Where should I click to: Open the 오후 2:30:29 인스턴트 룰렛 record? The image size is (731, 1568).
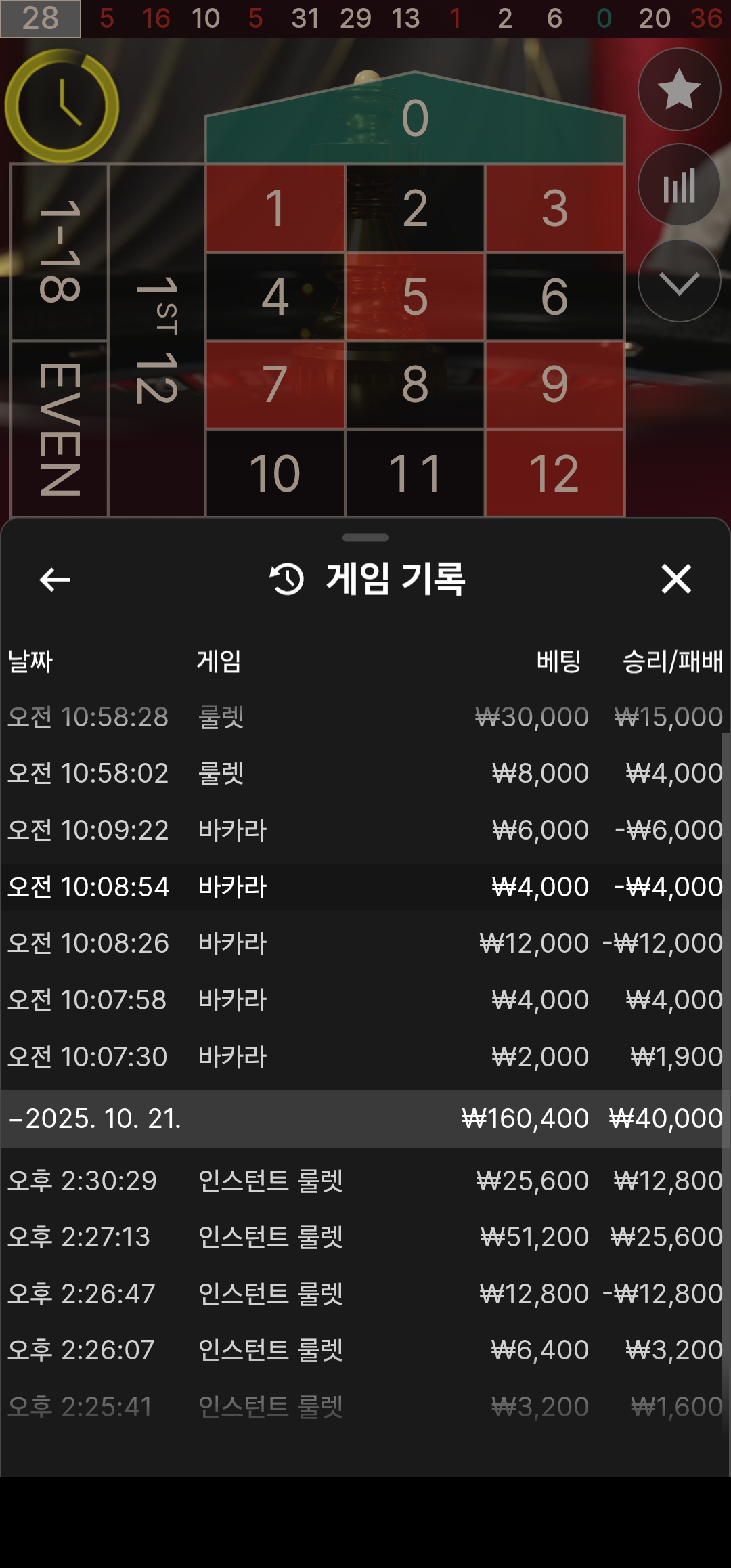[x=365, y=1181]
